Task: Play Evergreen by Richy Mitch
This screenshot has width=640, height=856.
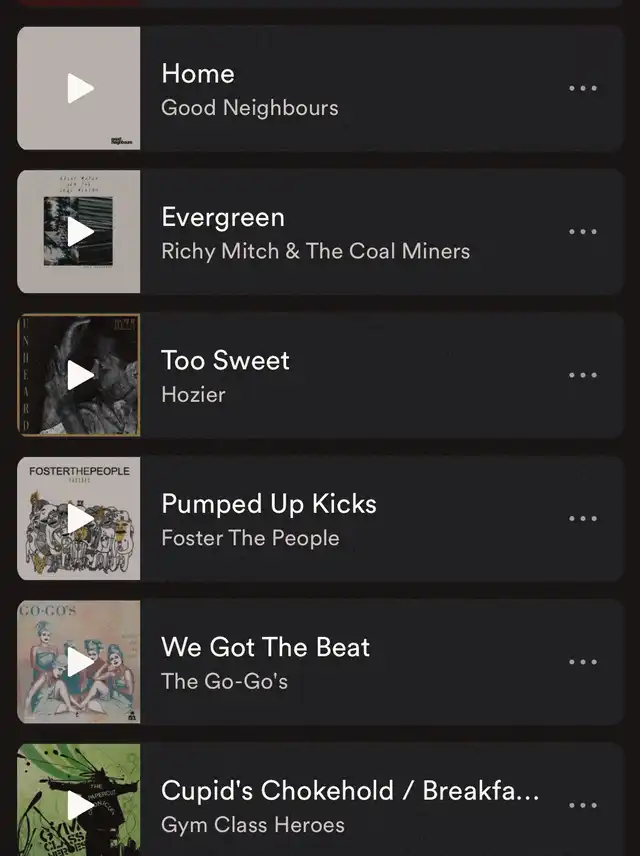Action: click(80, 231)
